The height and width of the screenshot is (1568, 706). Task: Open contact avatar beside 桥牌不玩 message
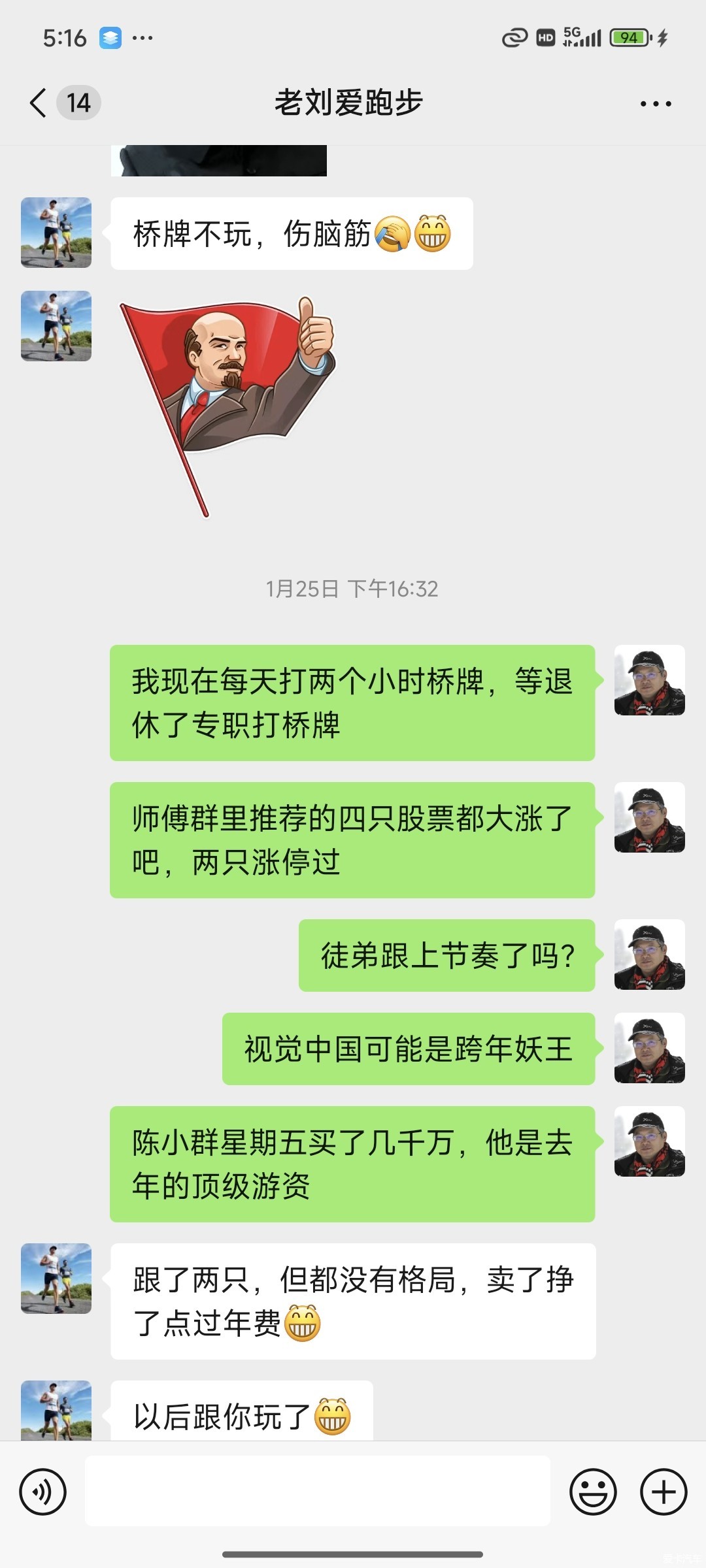(x=56, y=233)
